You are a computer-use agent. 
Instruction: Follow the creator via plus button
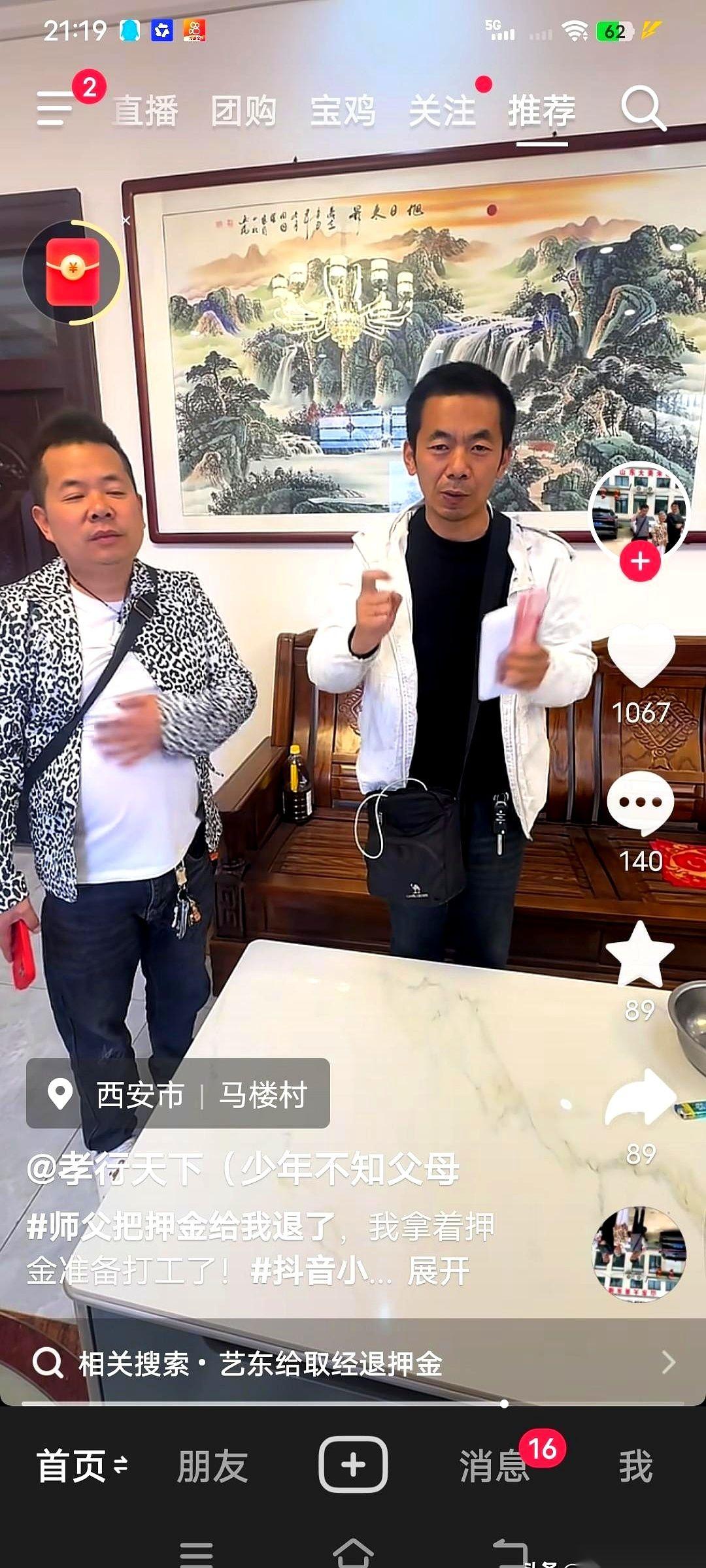point(639,562)
